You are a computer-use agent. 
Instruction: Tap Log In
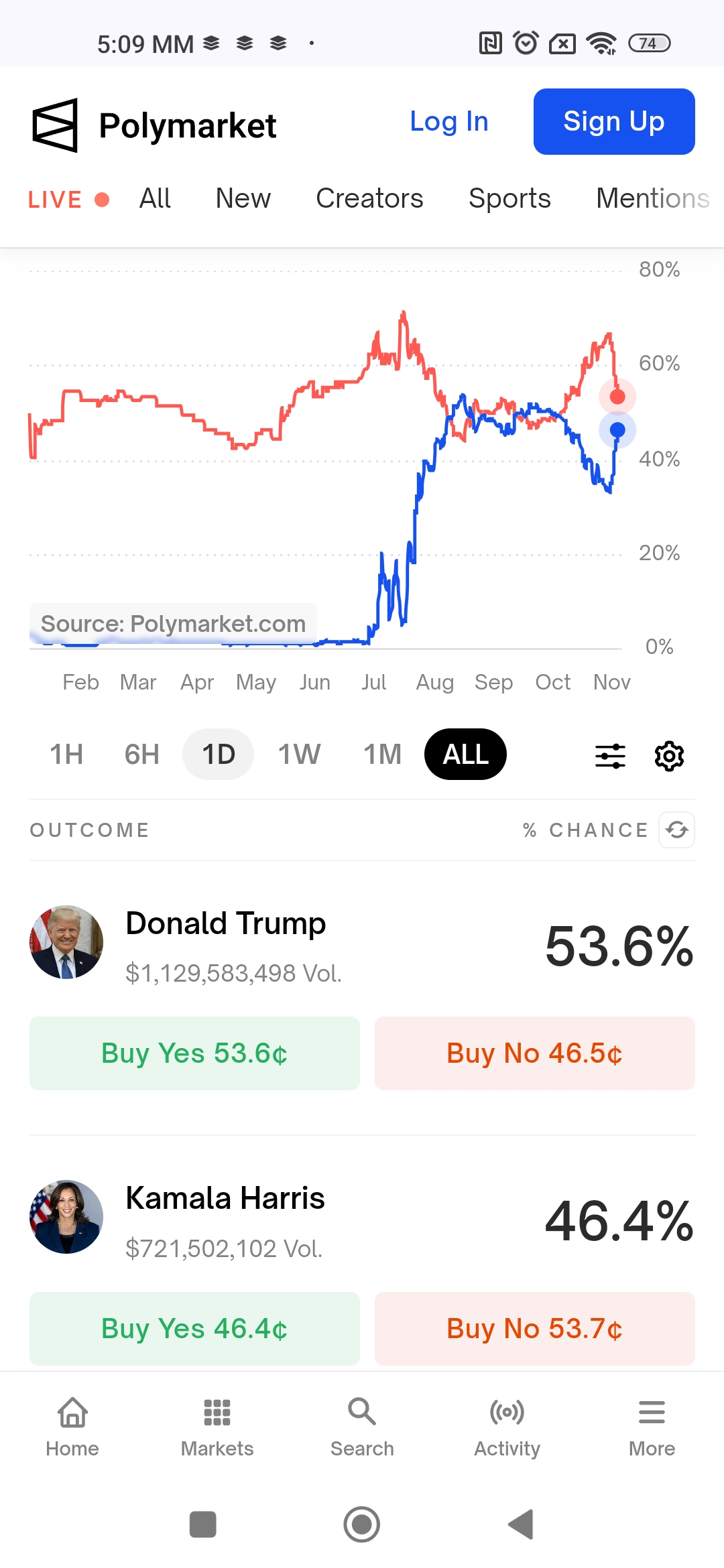tap(448, 122)
